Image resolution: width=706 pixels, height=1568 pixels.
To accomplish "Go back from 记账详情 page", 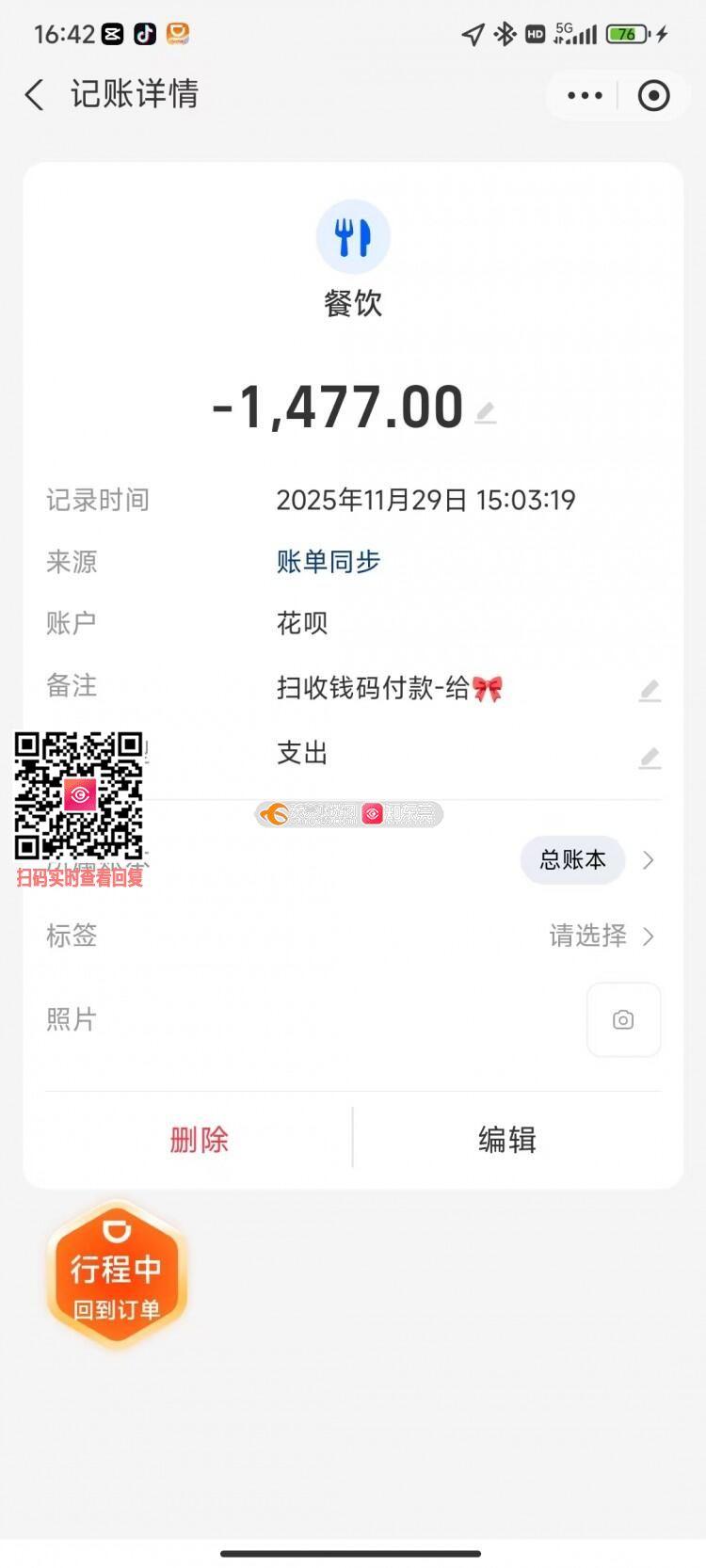I will pyautogui.click(x=35, y=95).
